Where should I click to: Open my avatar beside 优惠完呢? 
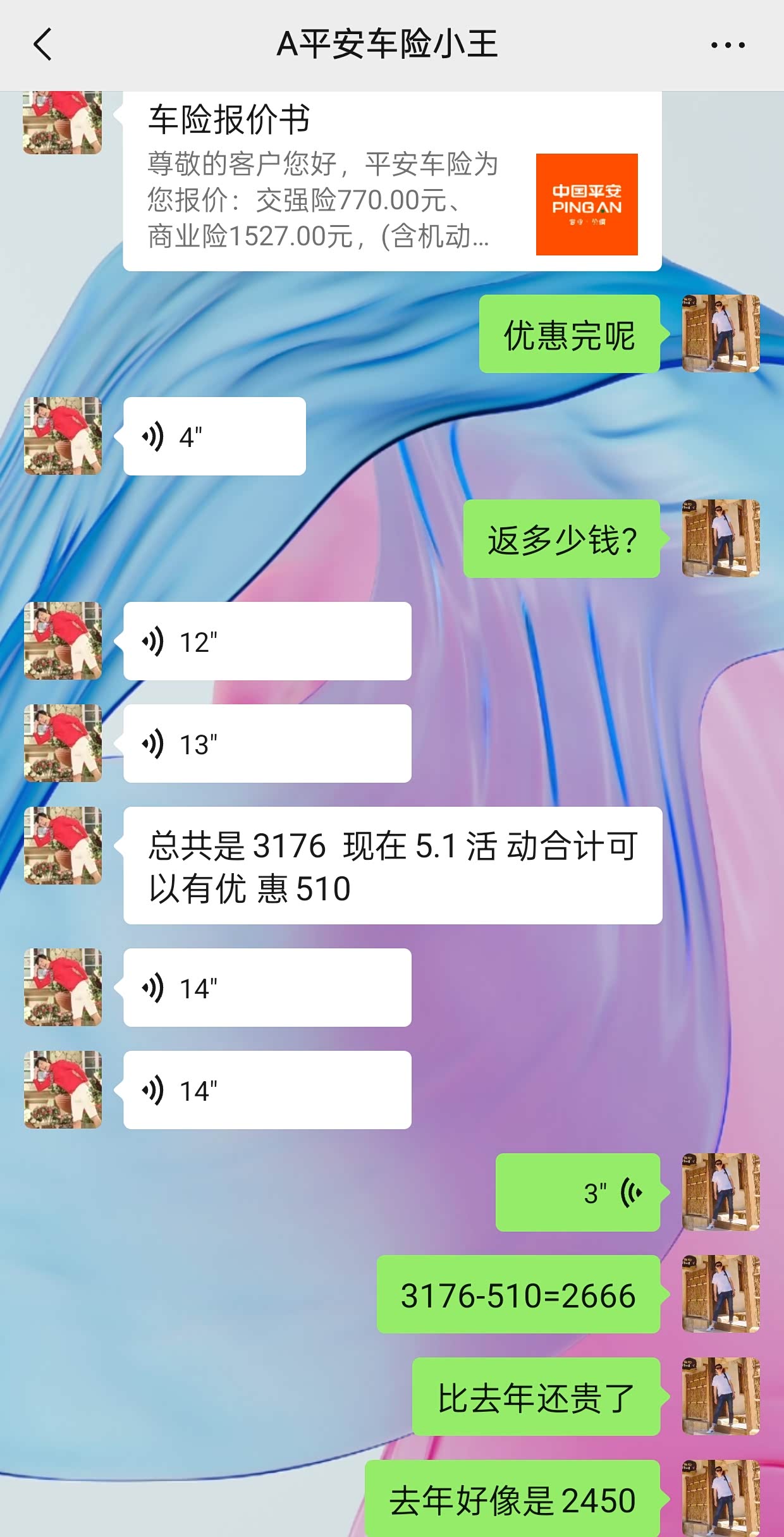pyautogui.click(x=721, y=333)
